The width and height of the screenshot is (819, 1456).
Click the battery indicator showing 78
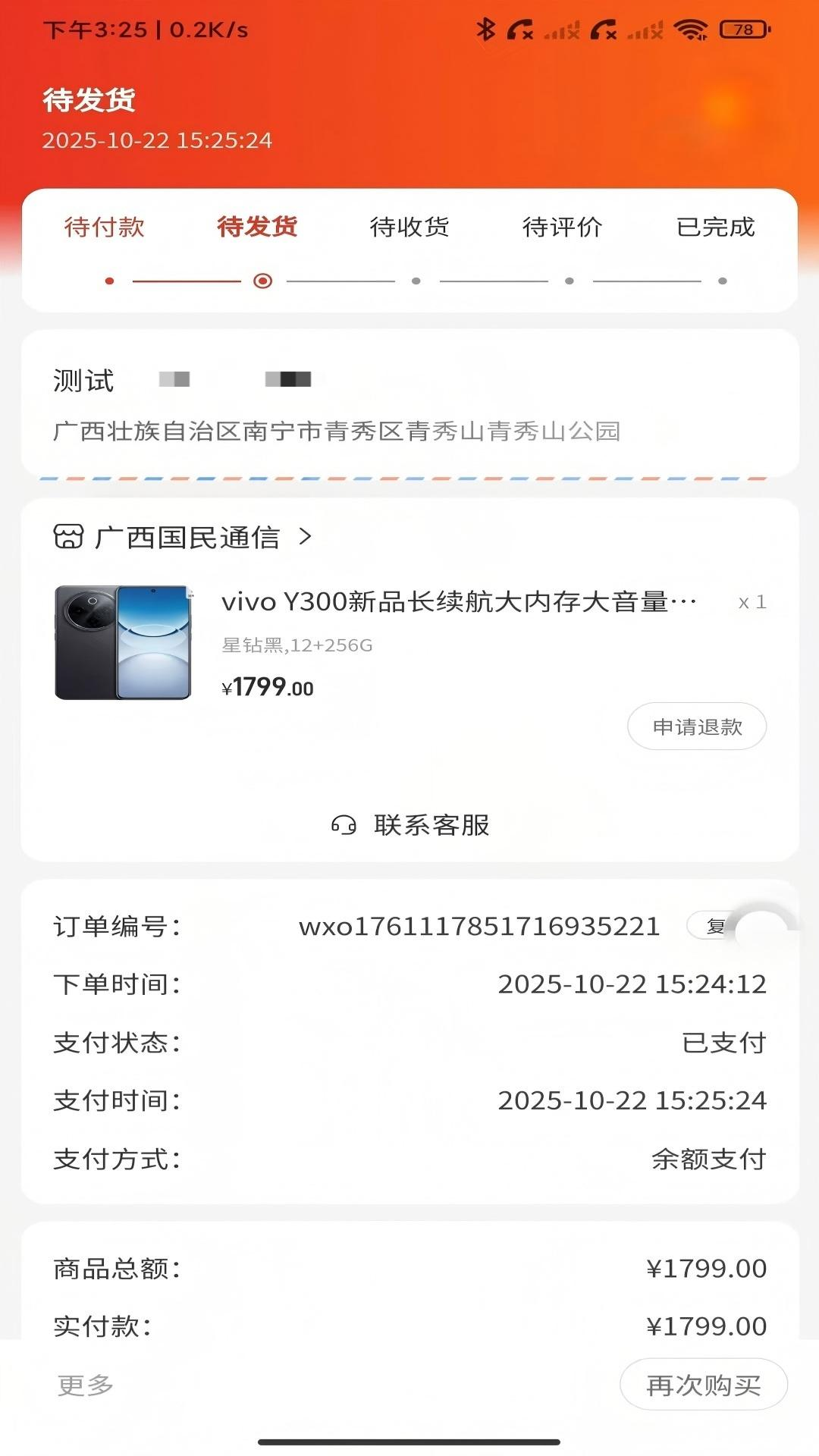pos(745,29)
